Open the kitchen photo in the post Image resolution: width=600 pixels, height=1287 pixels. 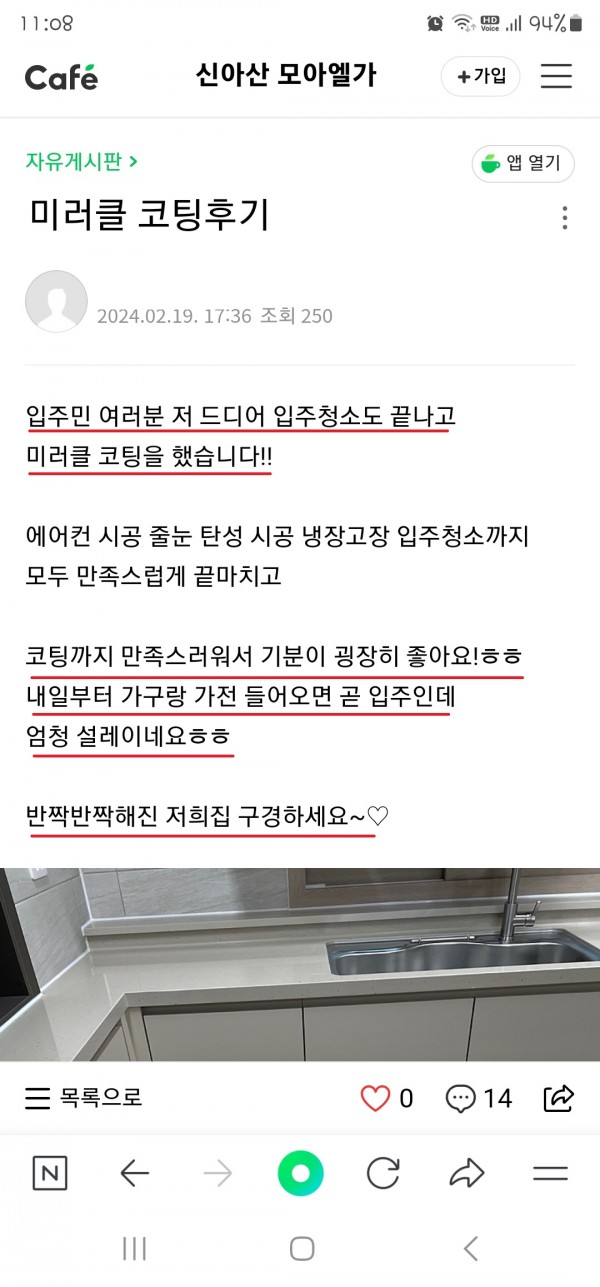click(300, 963)
